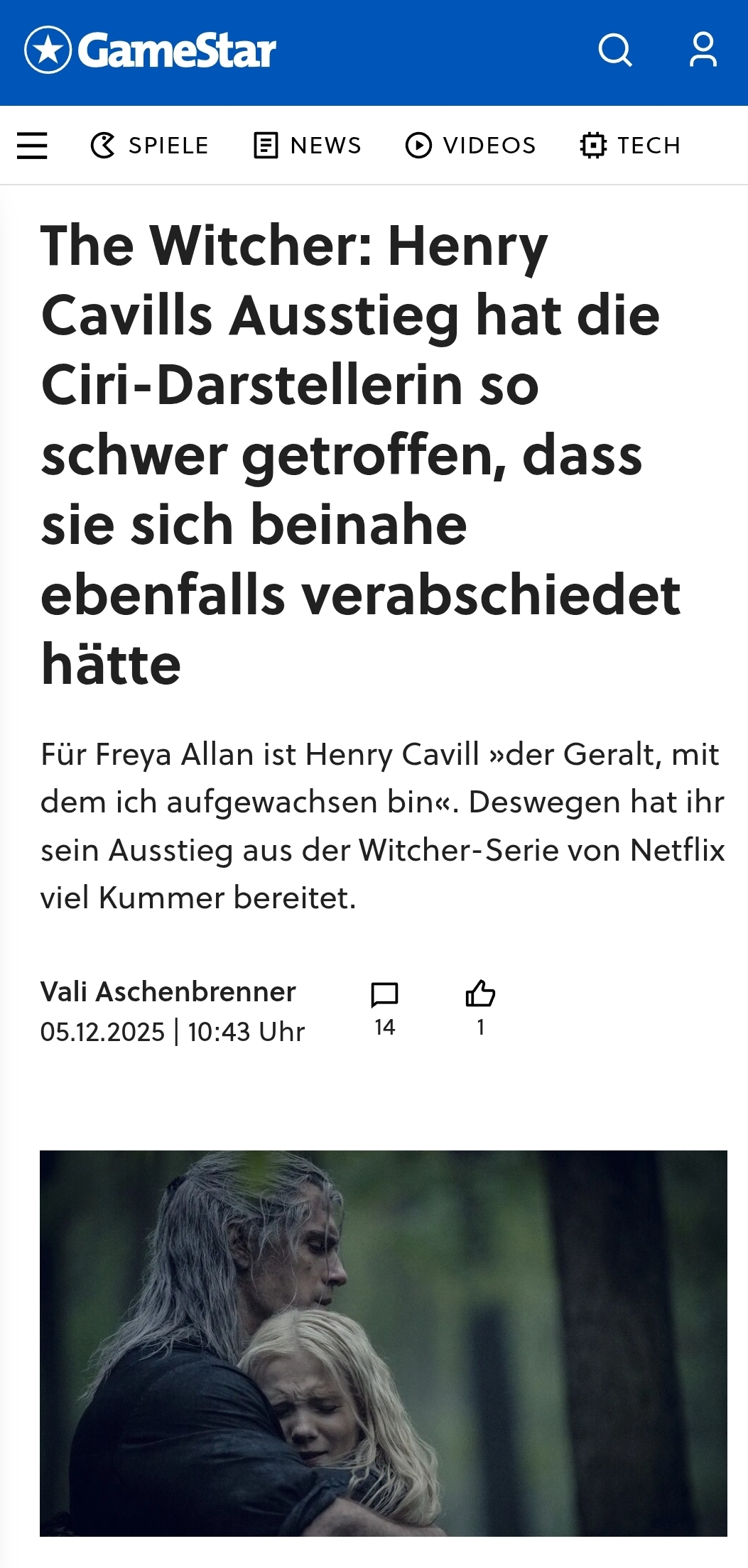Open the hamburger menu

(x=32, y=146)
